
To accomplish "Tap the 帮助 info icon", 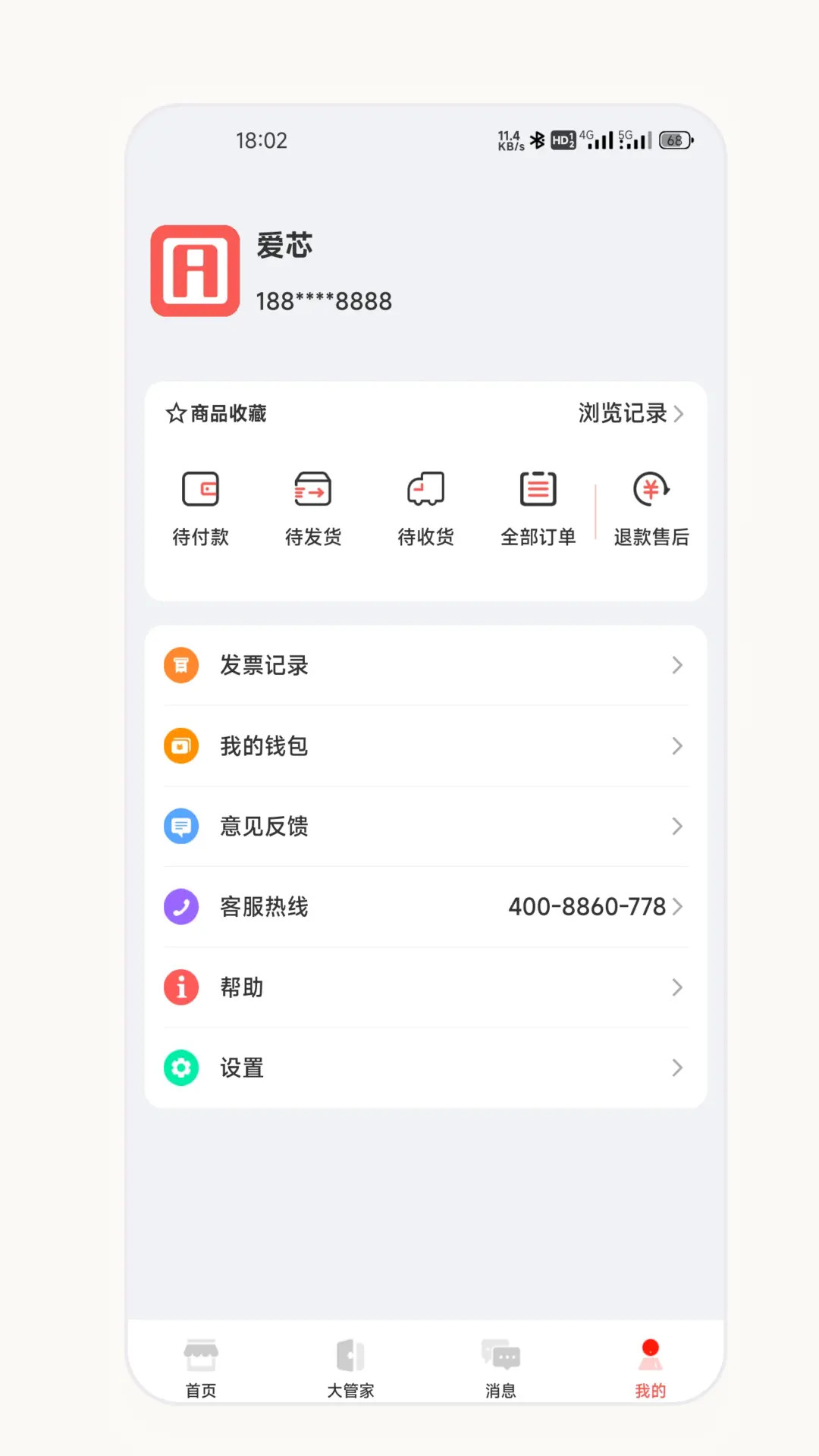I will pyautogui.click(x=180, y=987).
